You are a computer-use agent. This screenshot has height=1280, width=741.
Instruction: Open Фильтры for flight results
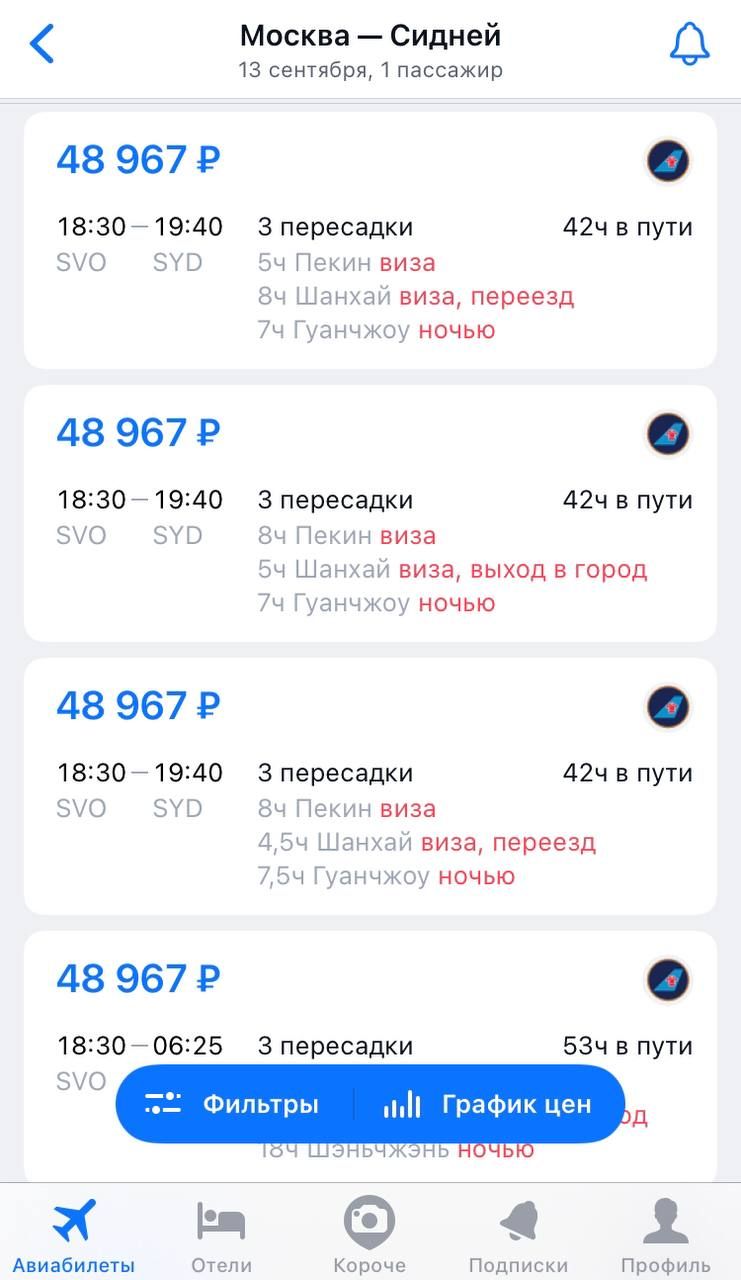233,1104
